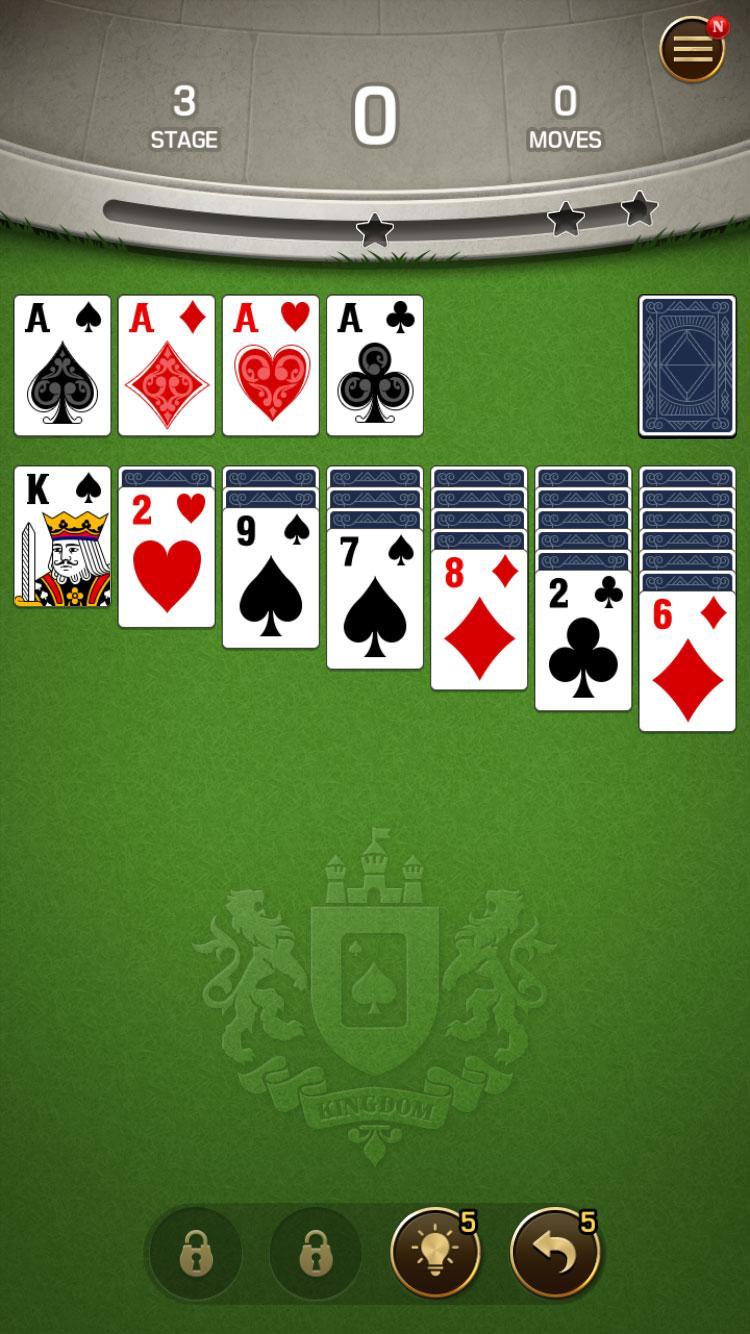Viewport: 750px width, 1334px height.
Task: Select the Ace of Hearts foundation
Action: (270, 366)
